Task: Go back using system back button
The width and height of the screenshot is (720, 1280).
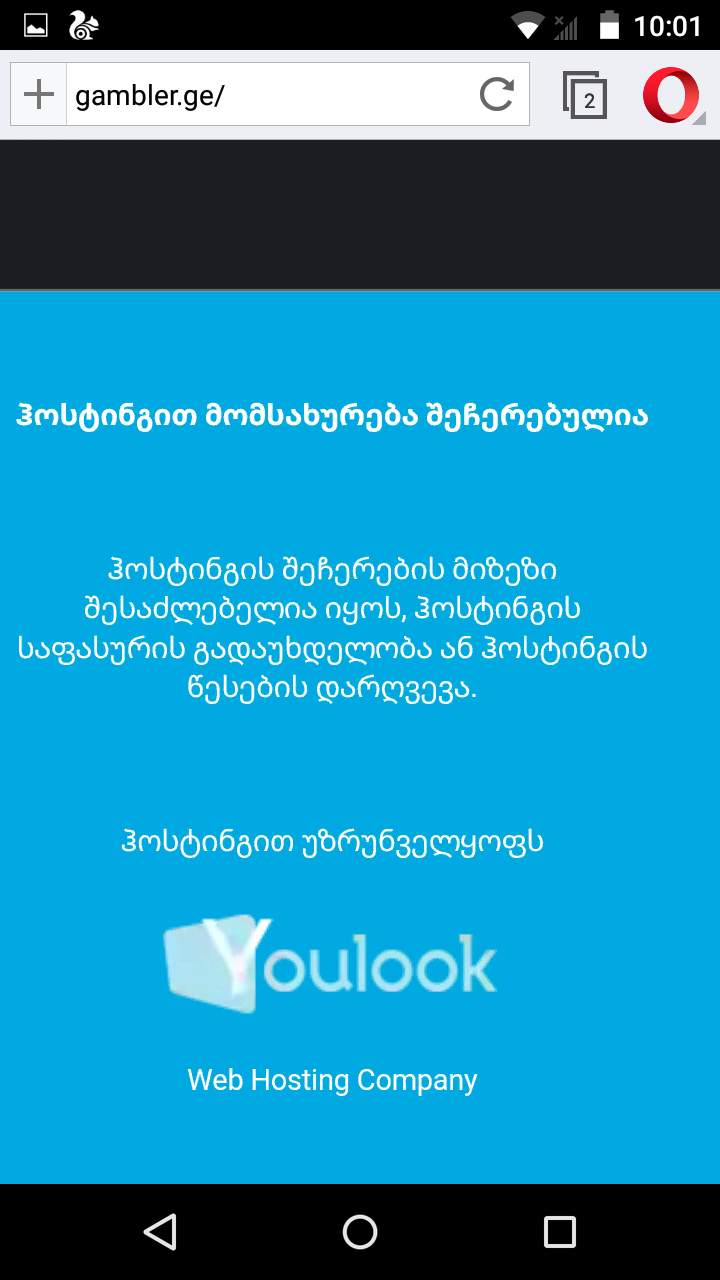Action: point(160,1231)
